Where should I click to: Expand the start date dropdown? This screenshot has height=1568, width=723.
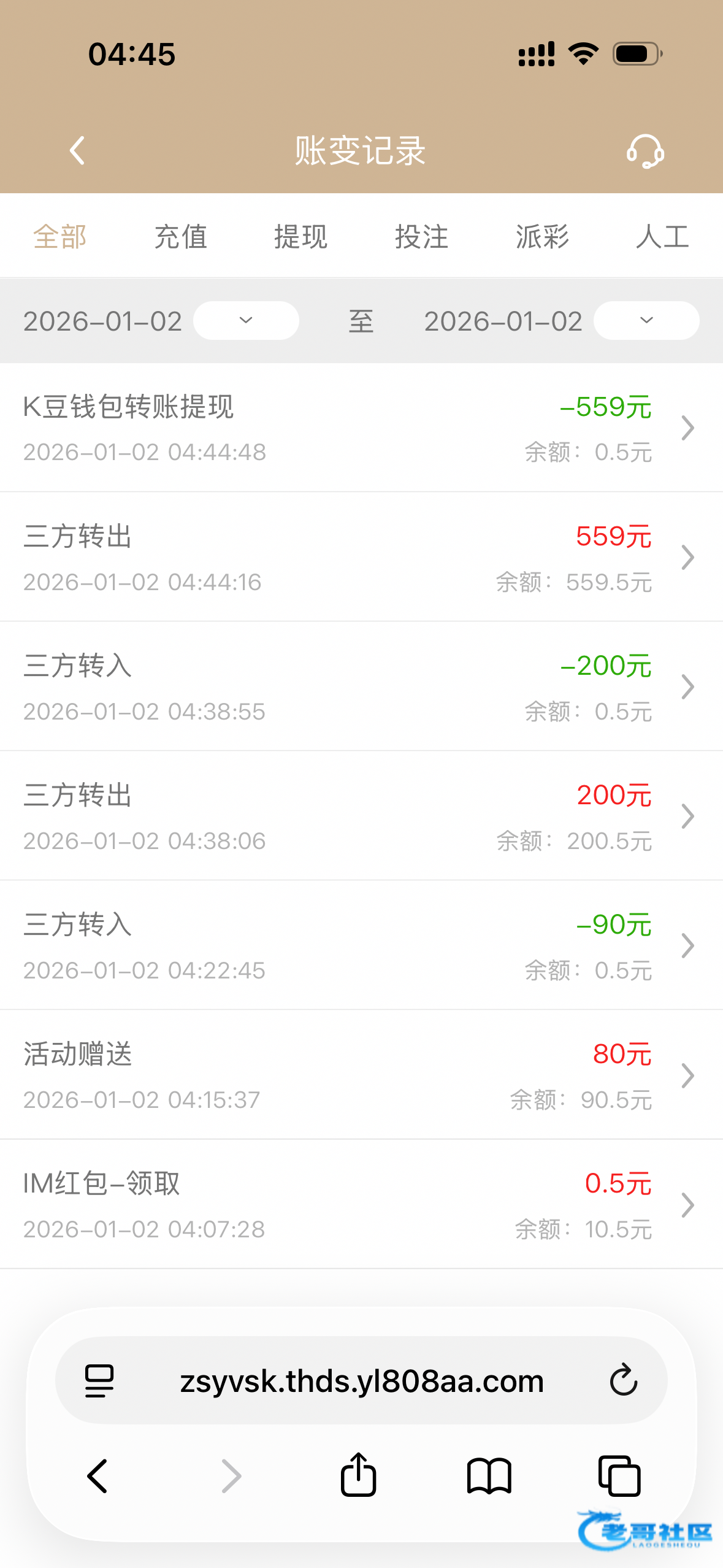pos(246,320)
